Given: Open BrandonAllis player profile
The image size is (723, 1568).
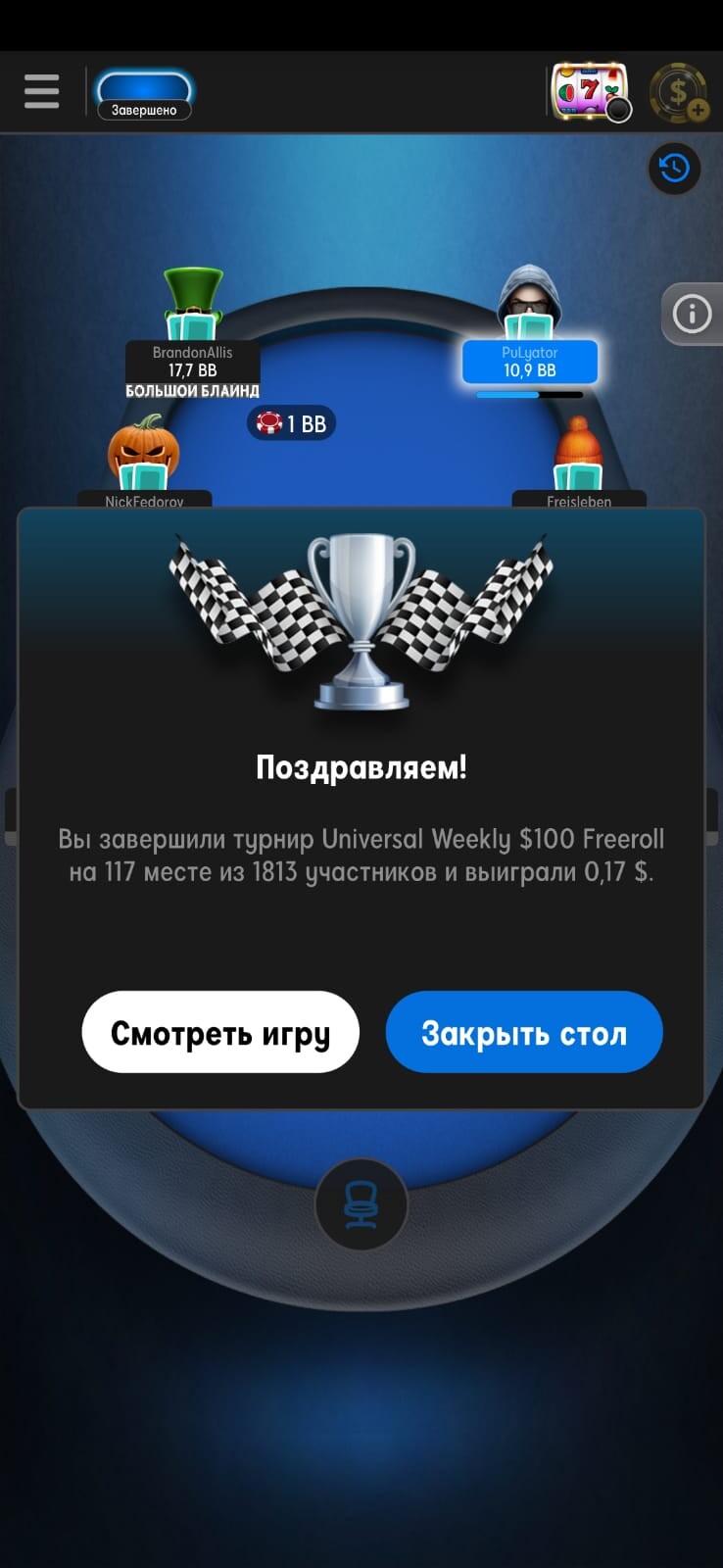Looking at the screenshot, I should 193,361.
